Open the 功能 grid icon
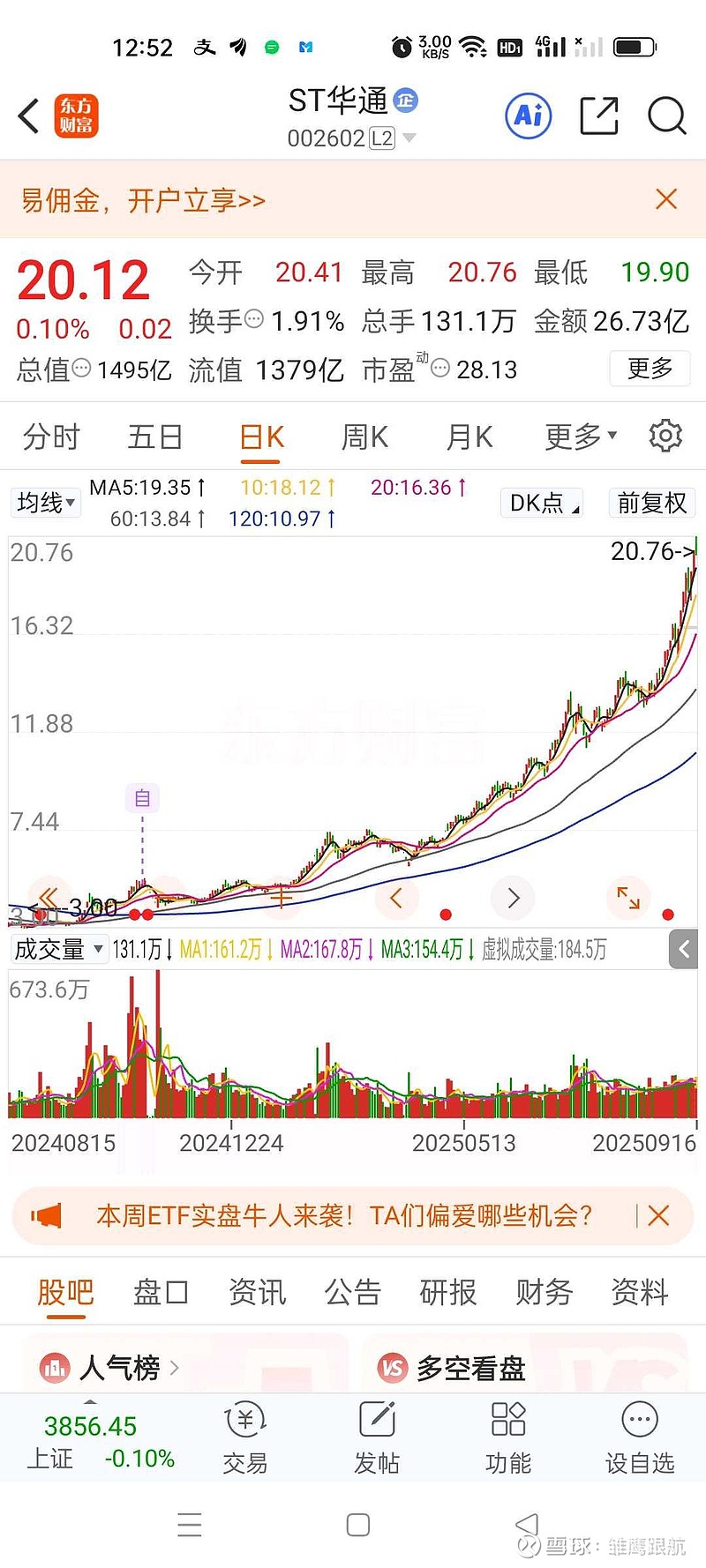Image resolution: width=706 pixels, height=1568 pixels. tap(507, 1437)
